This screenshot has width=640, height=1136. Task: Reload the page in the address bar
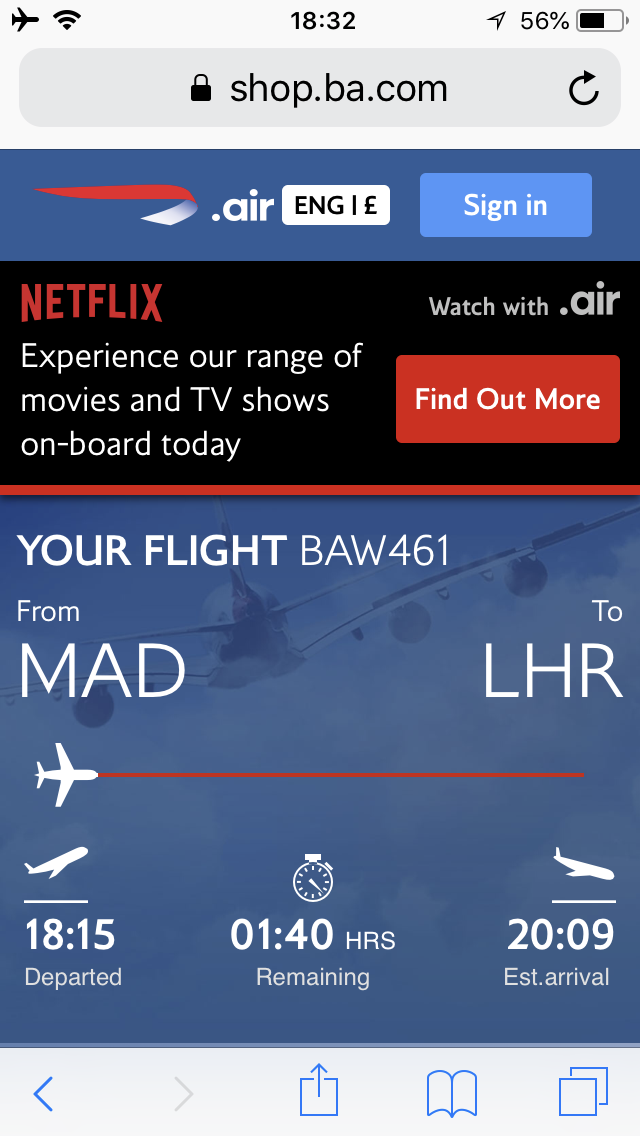584,90
